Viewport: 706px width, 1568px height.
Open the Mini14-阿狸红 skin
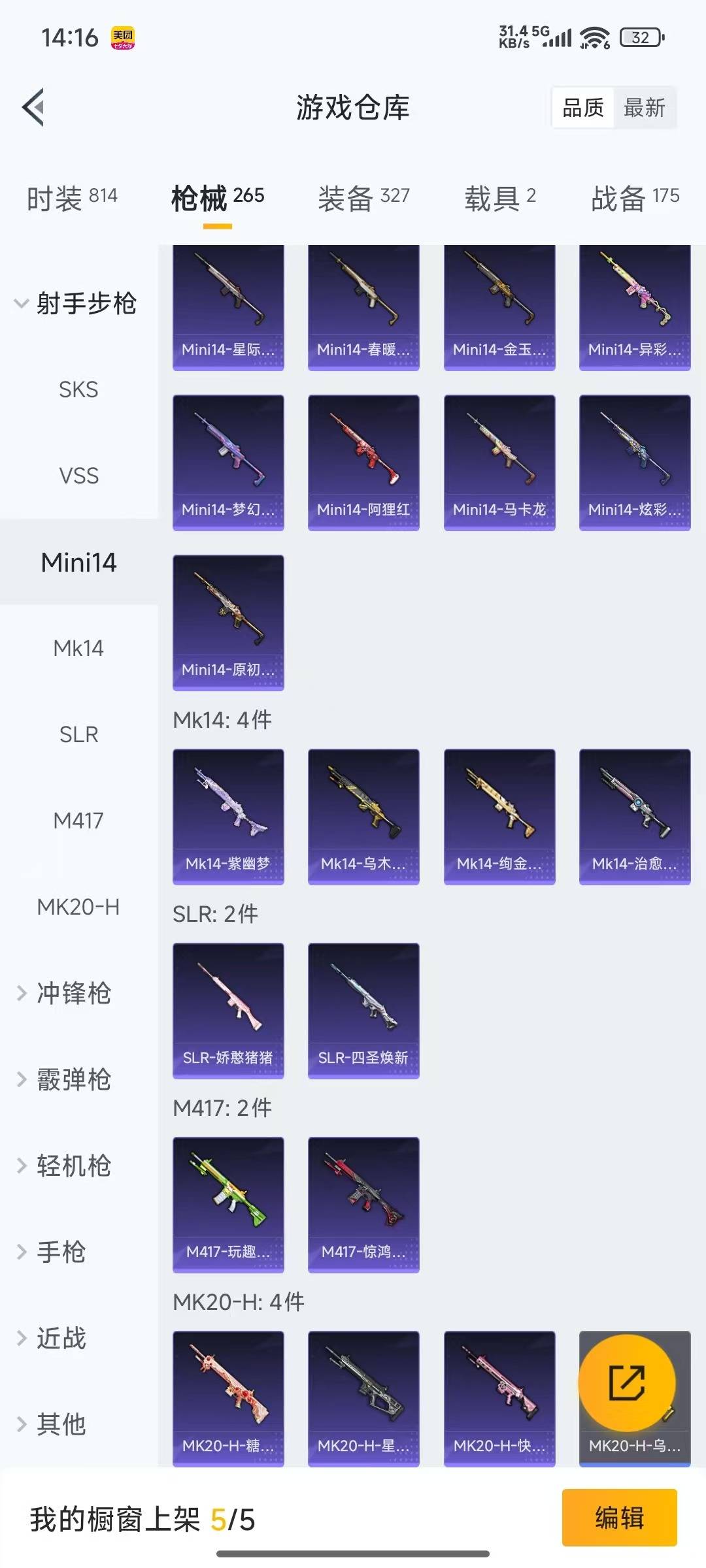click(363, 462)
